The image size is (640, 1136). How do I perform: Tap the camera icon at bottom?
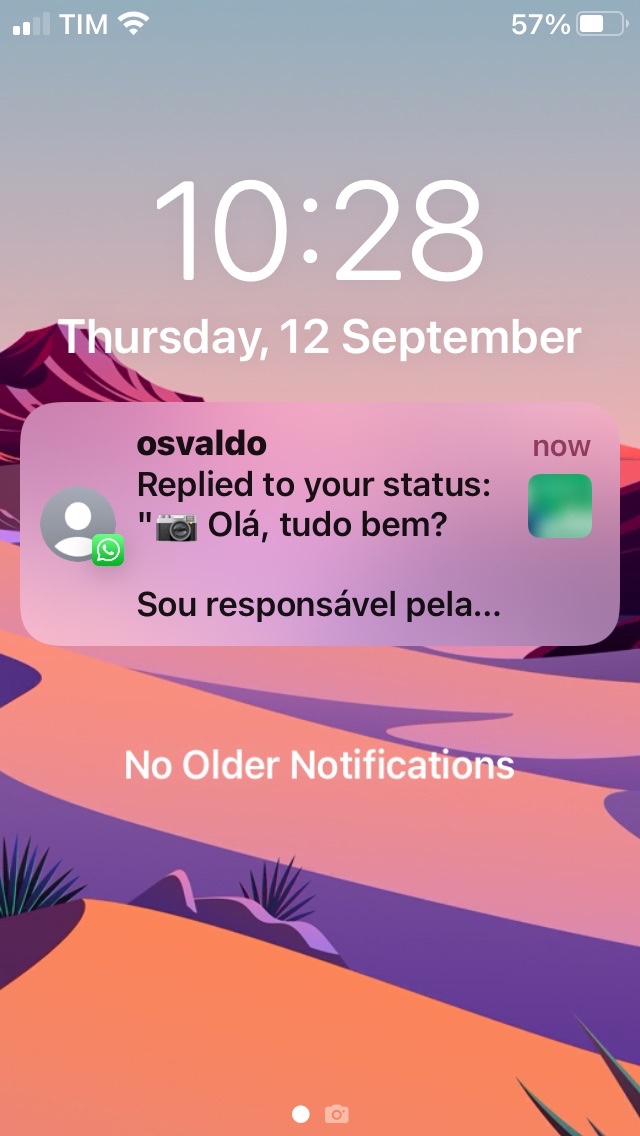(337, 1114)
